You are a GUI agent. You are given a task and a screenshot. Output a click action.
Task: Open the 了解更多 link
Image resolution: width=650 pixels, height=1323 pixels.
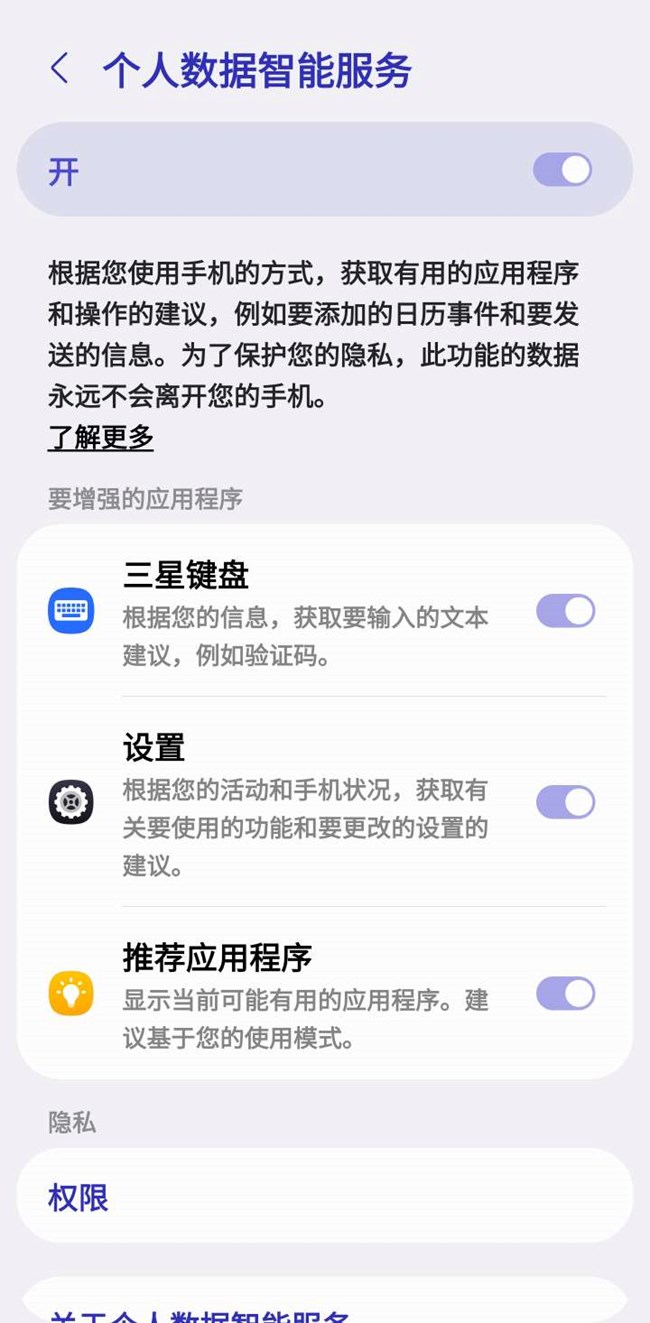(x=101, y=437)
